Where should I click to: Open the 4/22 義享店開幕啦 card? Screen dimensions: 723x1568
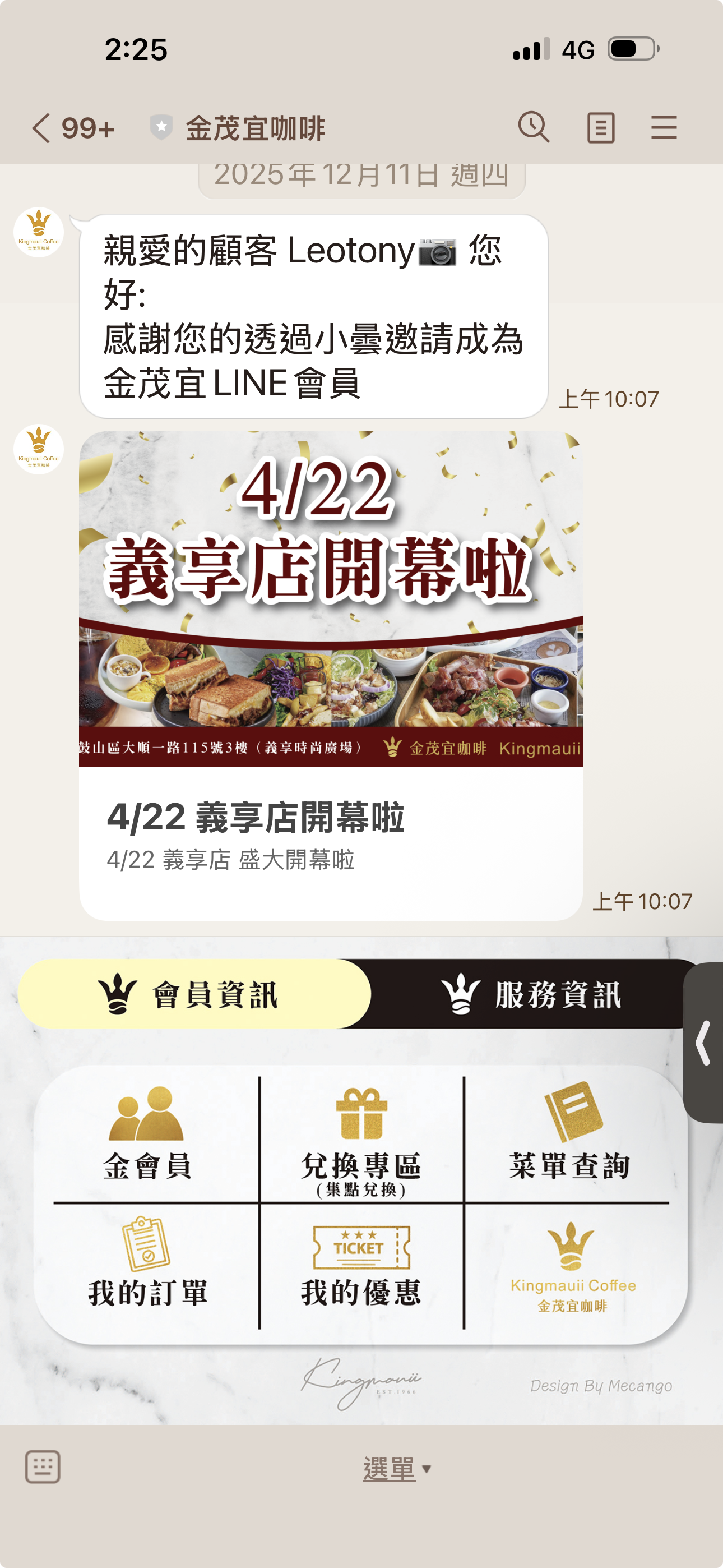coord(331,676)
